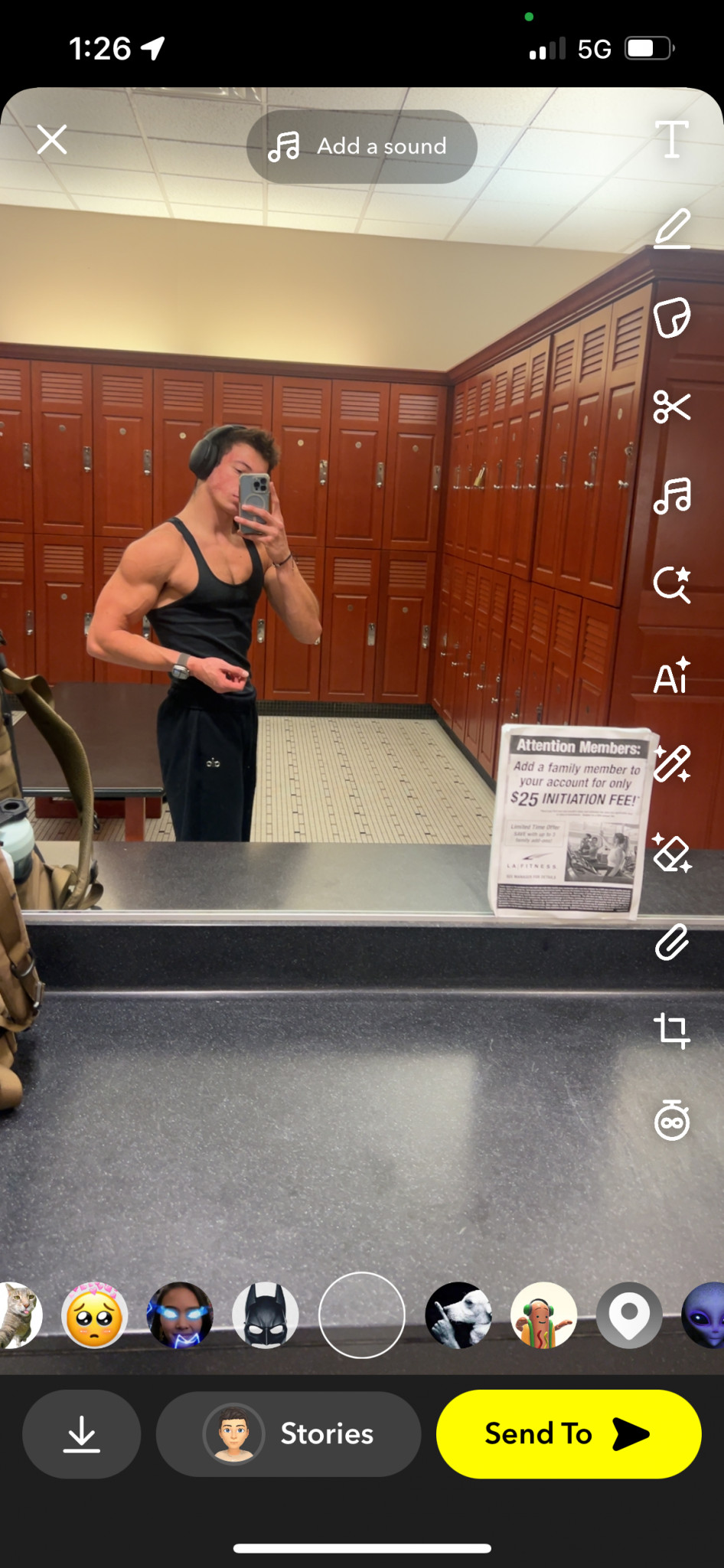This screenshot has height=1568, width=724.
Task: Open the location pin filter
Action: 629,1315
